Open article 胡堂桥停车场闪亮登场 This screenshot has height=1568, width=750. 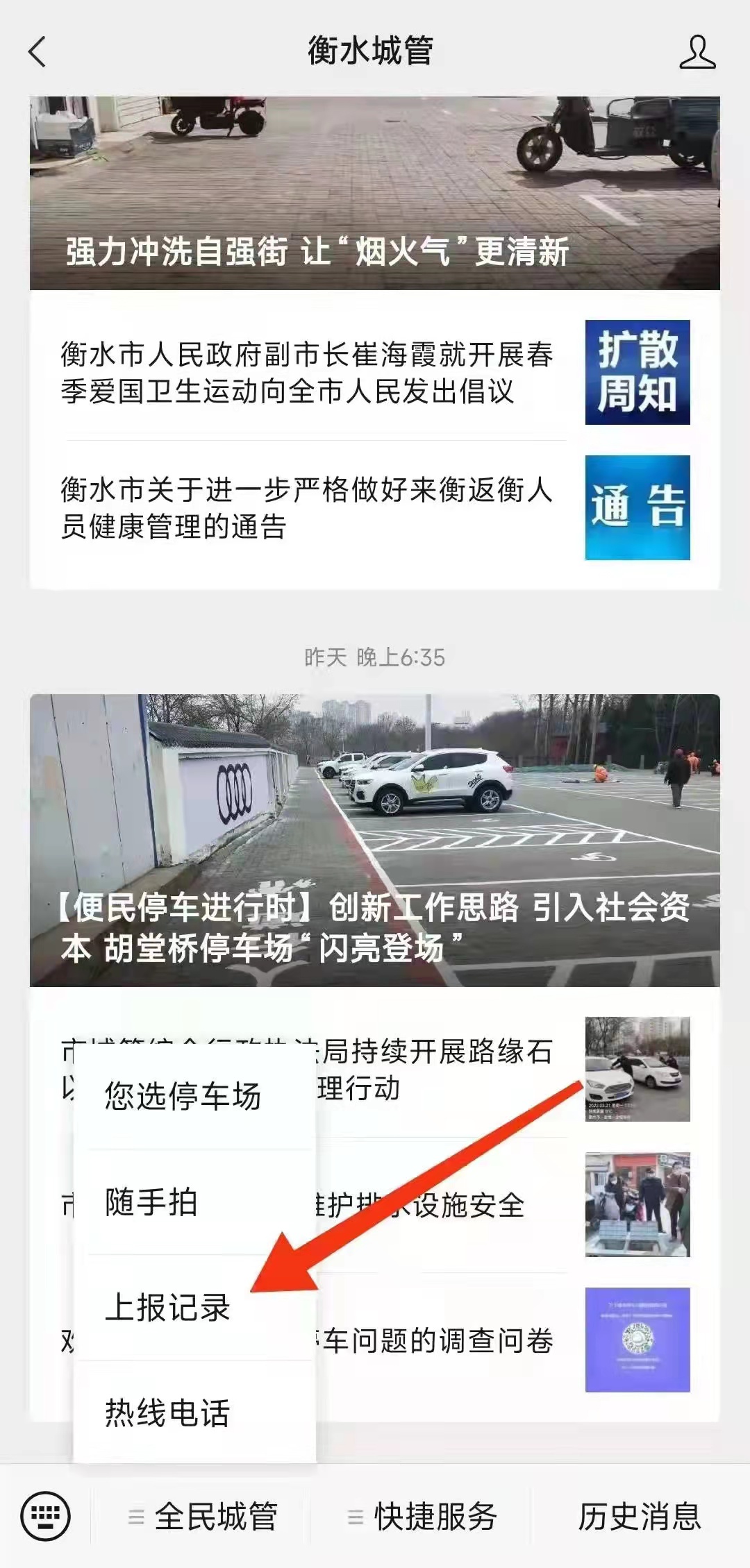pos(374,840)
